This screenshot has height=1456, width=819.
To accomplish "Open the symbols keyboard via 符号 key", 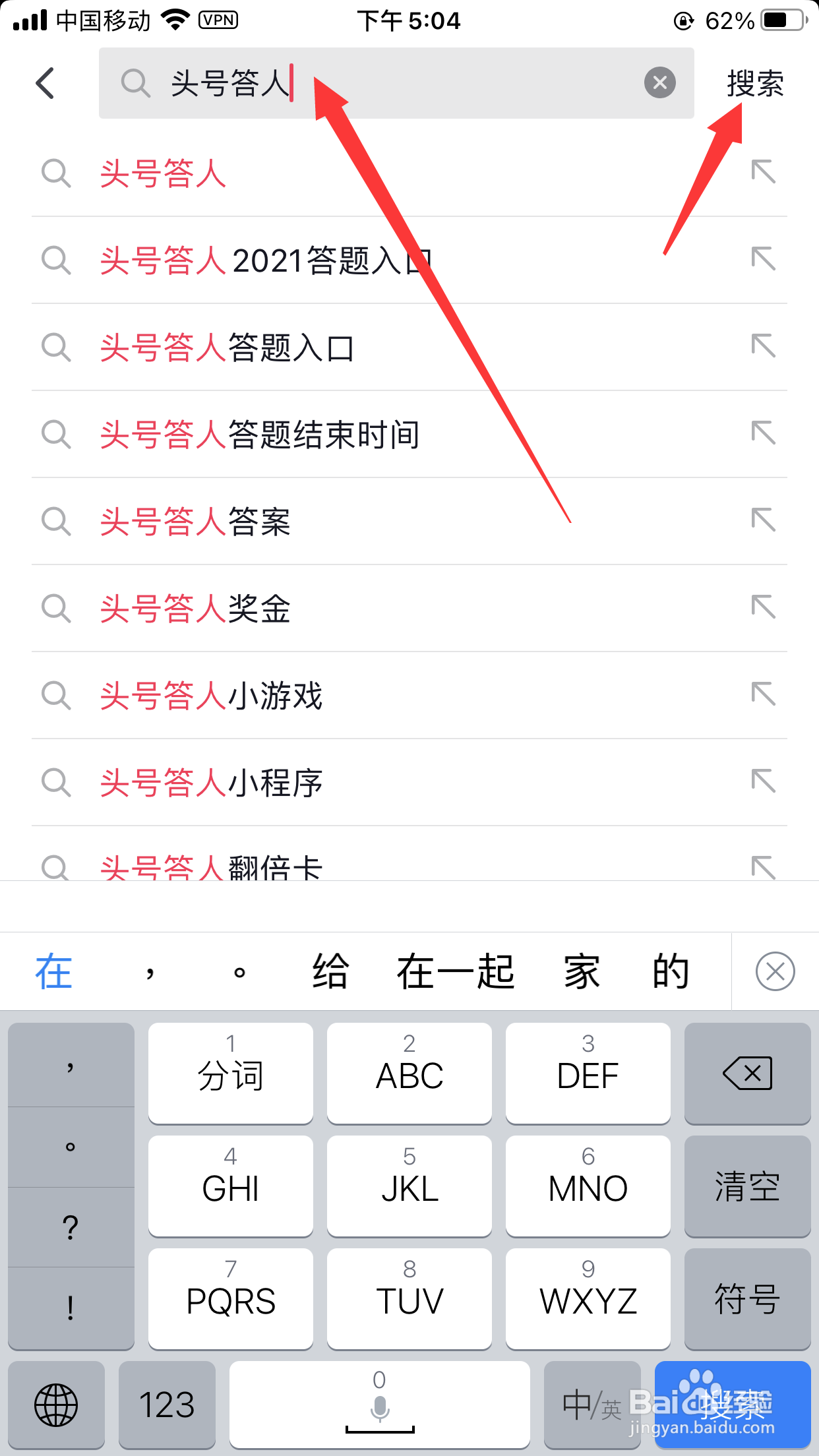I will 747,1299.
